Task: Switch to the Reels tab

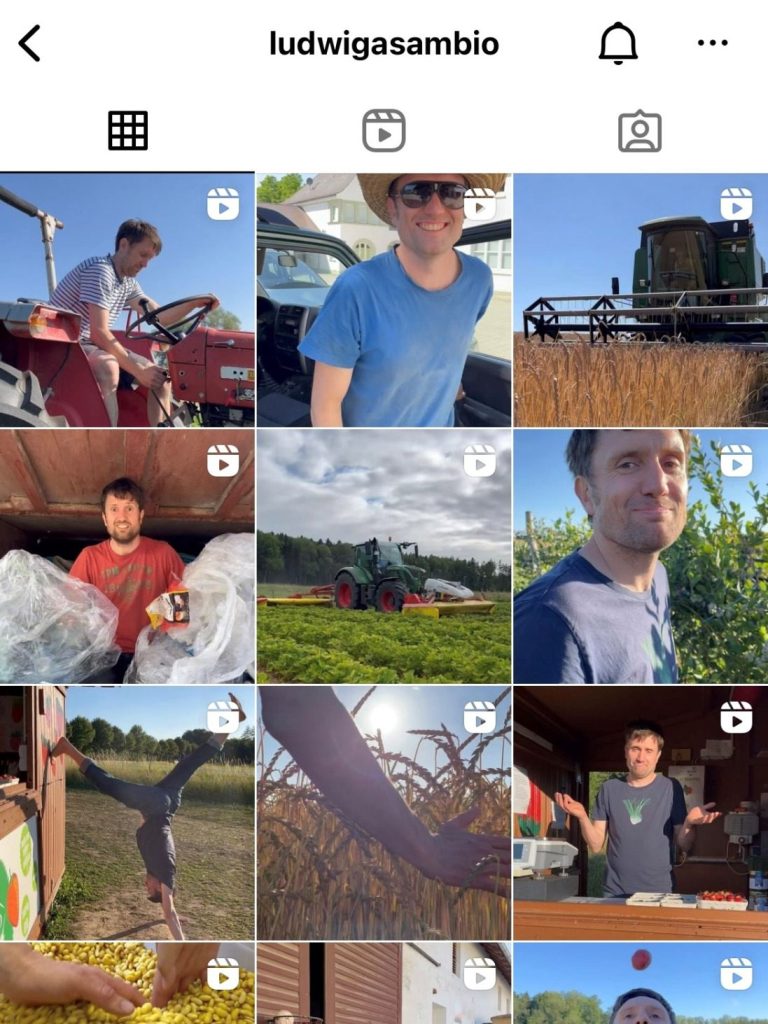Action: [x=384, y=131]
